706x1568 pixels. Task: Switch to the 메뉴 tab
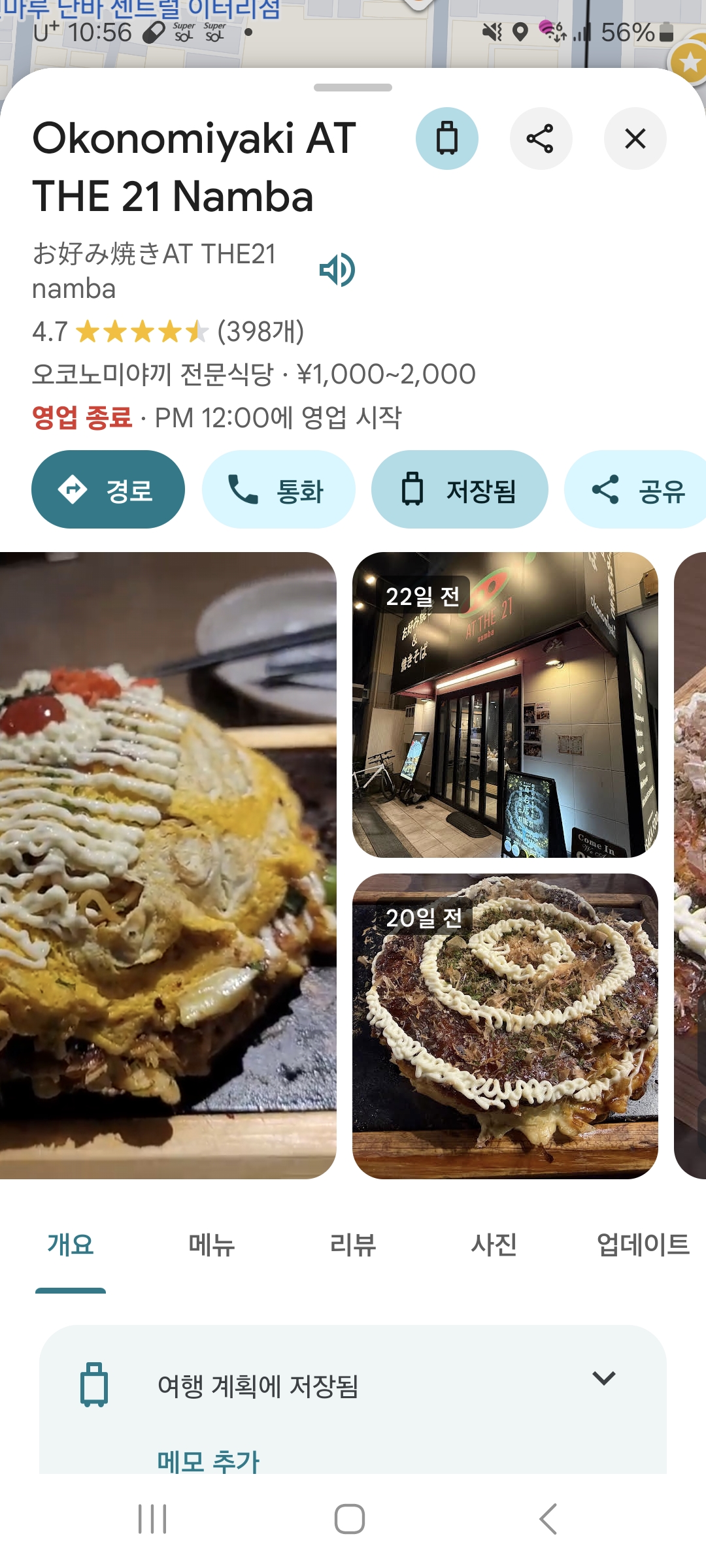(x=211, y=1245)
